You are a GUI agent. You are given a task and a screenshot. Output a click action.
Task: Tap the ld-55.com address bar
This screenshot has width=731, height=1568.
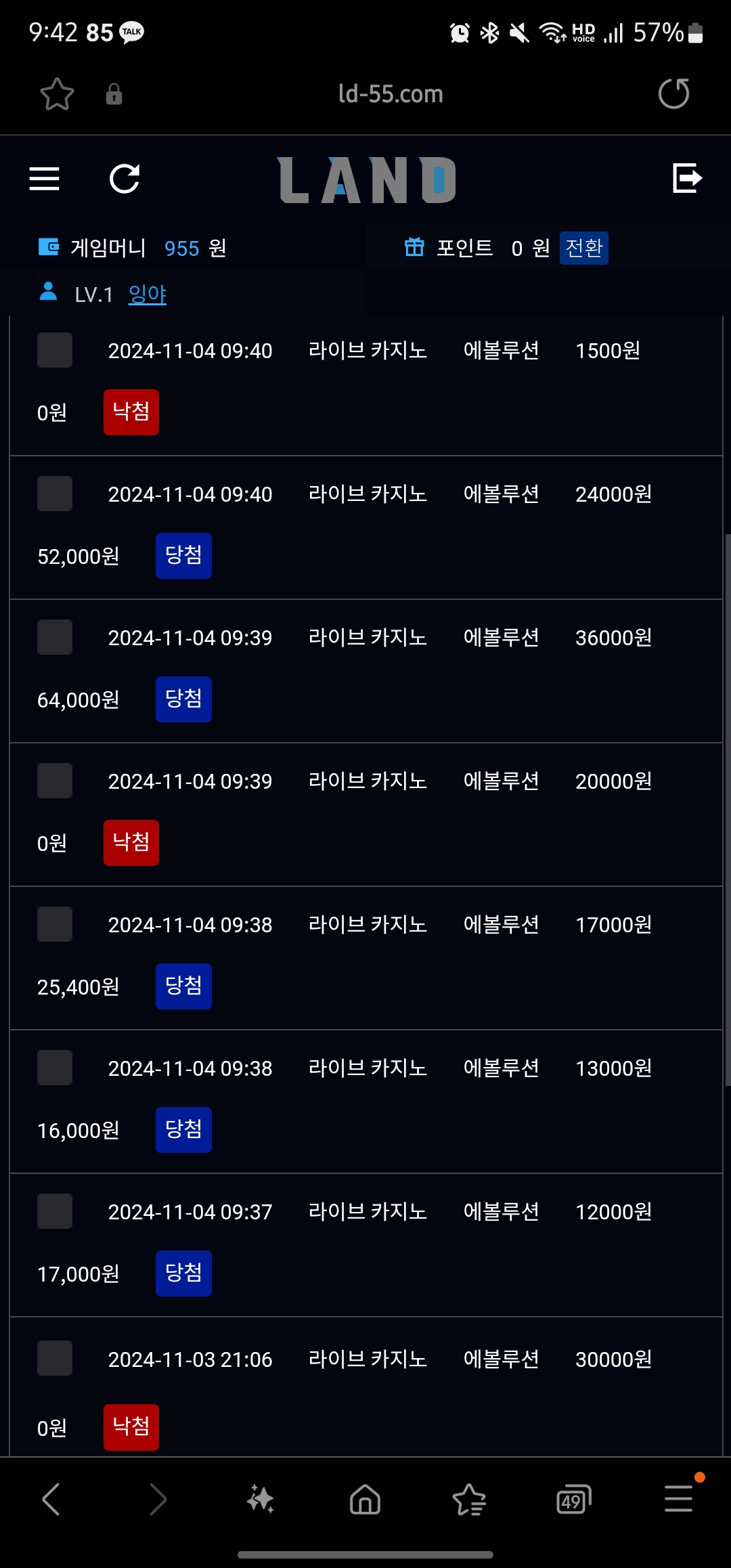coord(391,93)
